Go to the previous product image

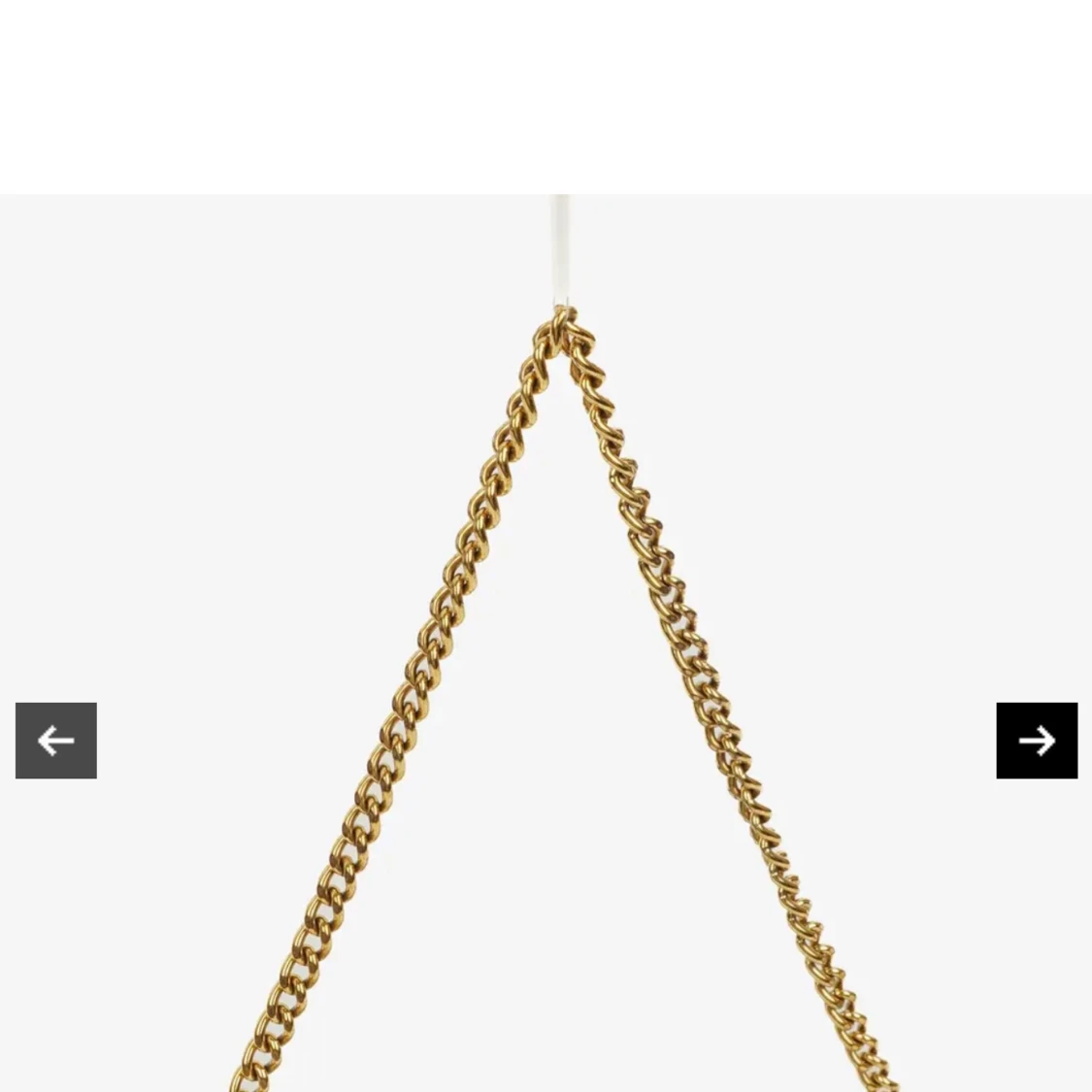pos(55,741)
